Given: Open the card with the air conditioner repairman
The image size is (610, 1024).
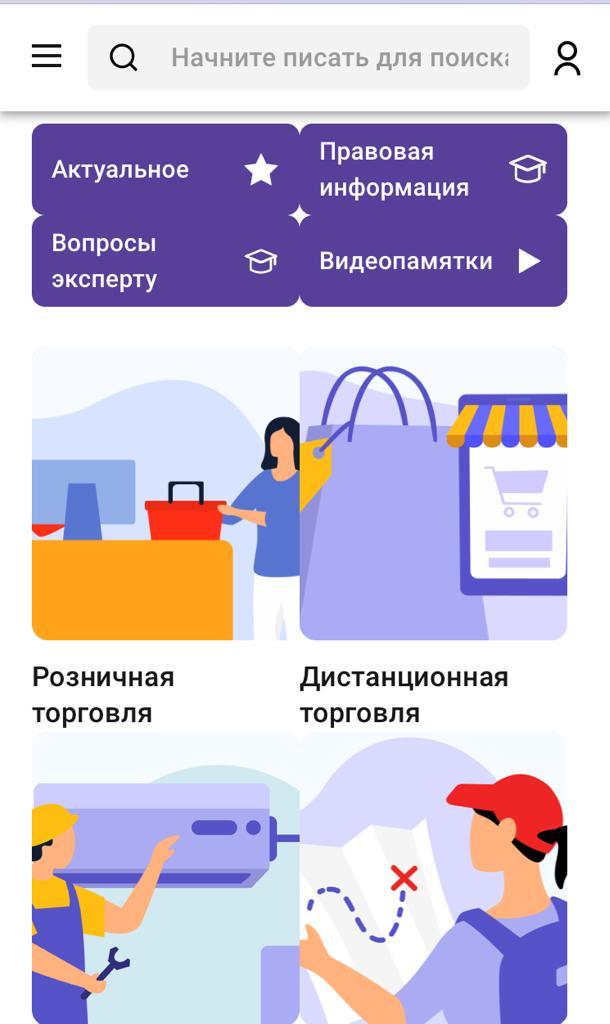Looking at the screenshot, I should click(x=165, y=878).
